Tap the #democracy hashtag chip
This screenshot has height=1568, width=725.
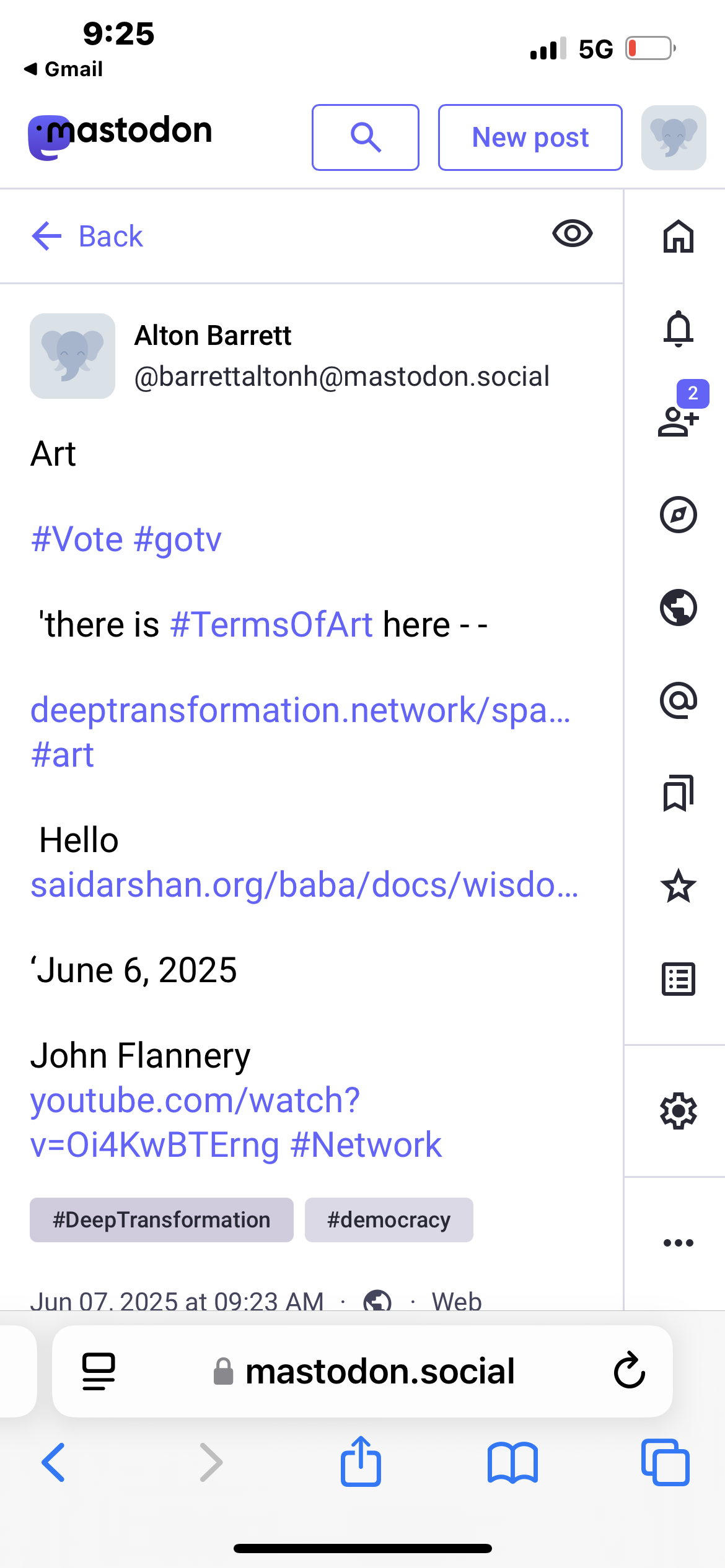click(389, 1220)
